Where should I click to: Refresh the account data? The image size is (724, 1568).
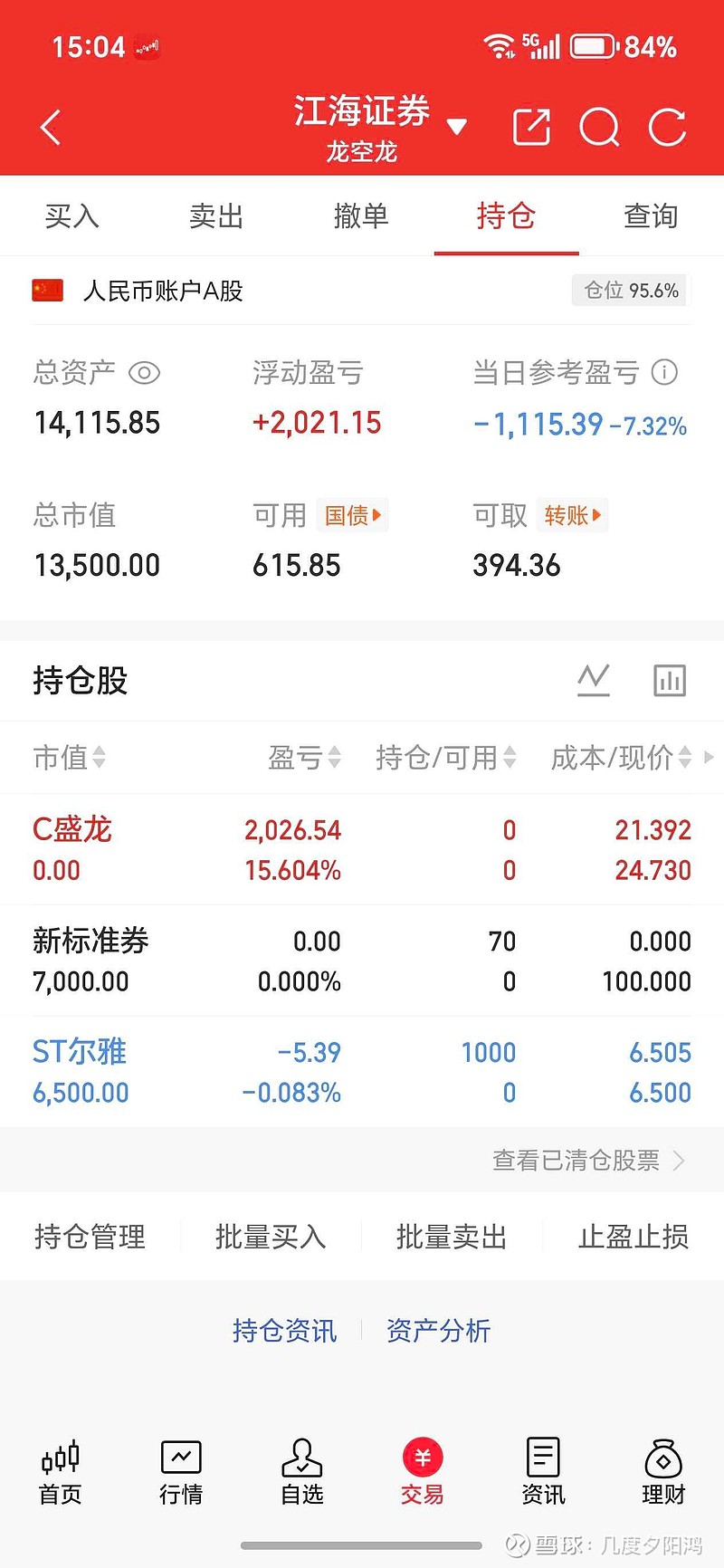(668, 128)
